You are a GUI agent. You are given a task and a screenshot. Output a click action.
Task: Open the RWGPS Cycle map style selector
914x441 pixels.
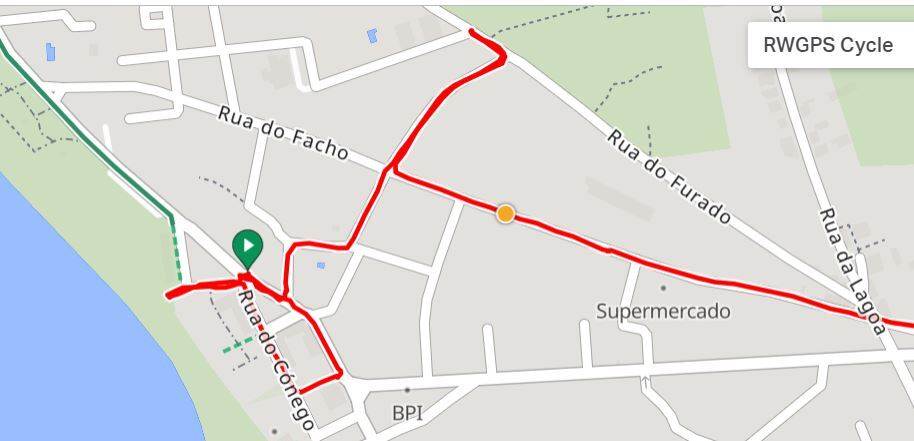coord(828,45)
